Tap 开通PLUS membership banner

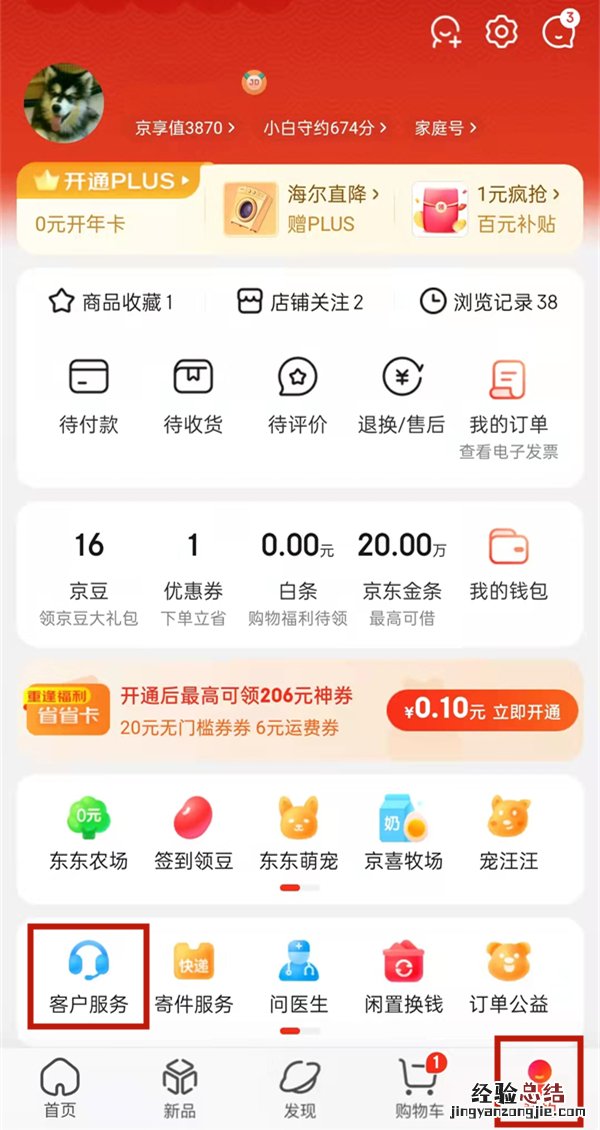(x=108, y=182)
